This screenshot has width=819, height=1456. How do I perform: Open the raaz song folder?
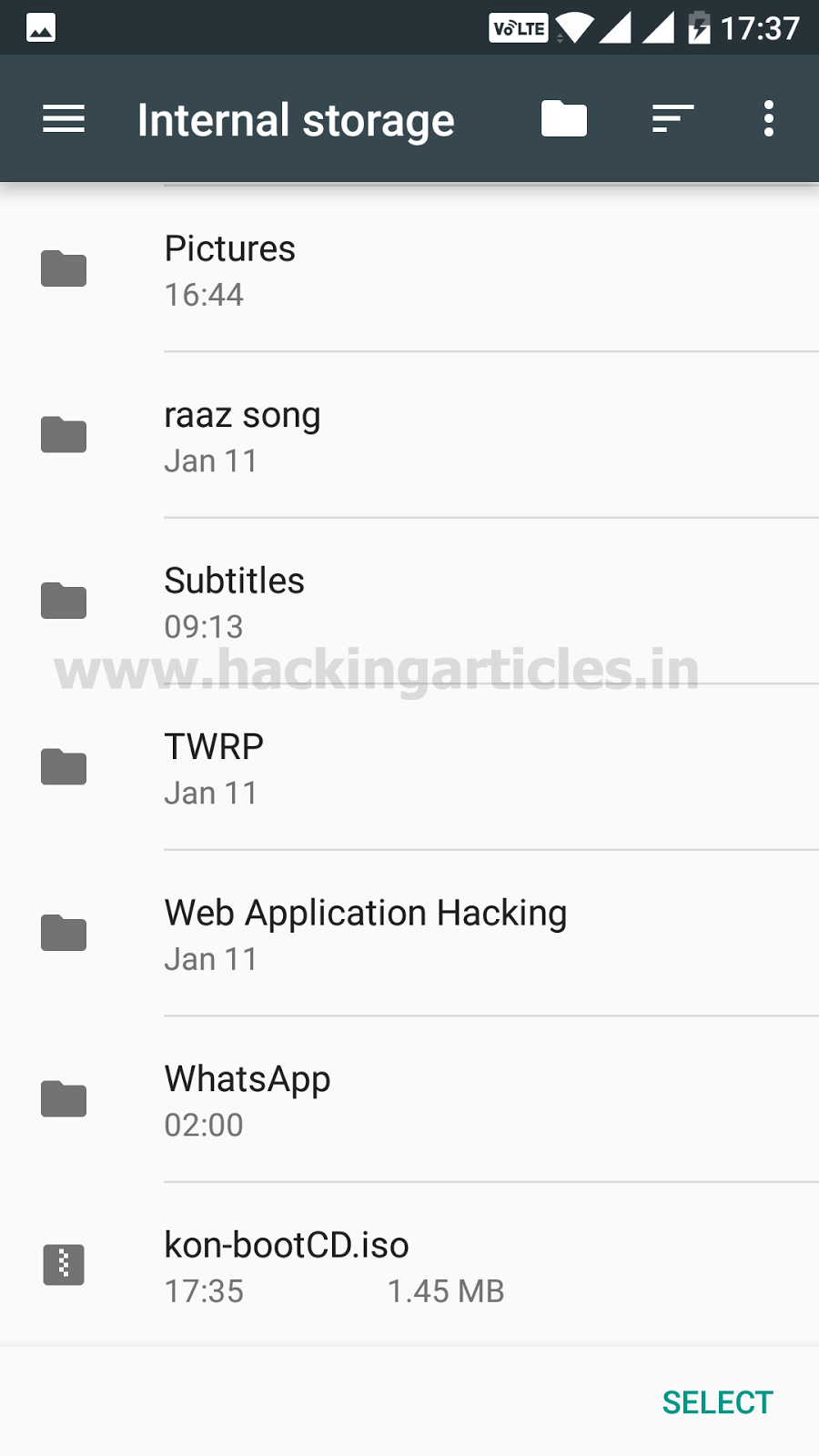point(409,436)
